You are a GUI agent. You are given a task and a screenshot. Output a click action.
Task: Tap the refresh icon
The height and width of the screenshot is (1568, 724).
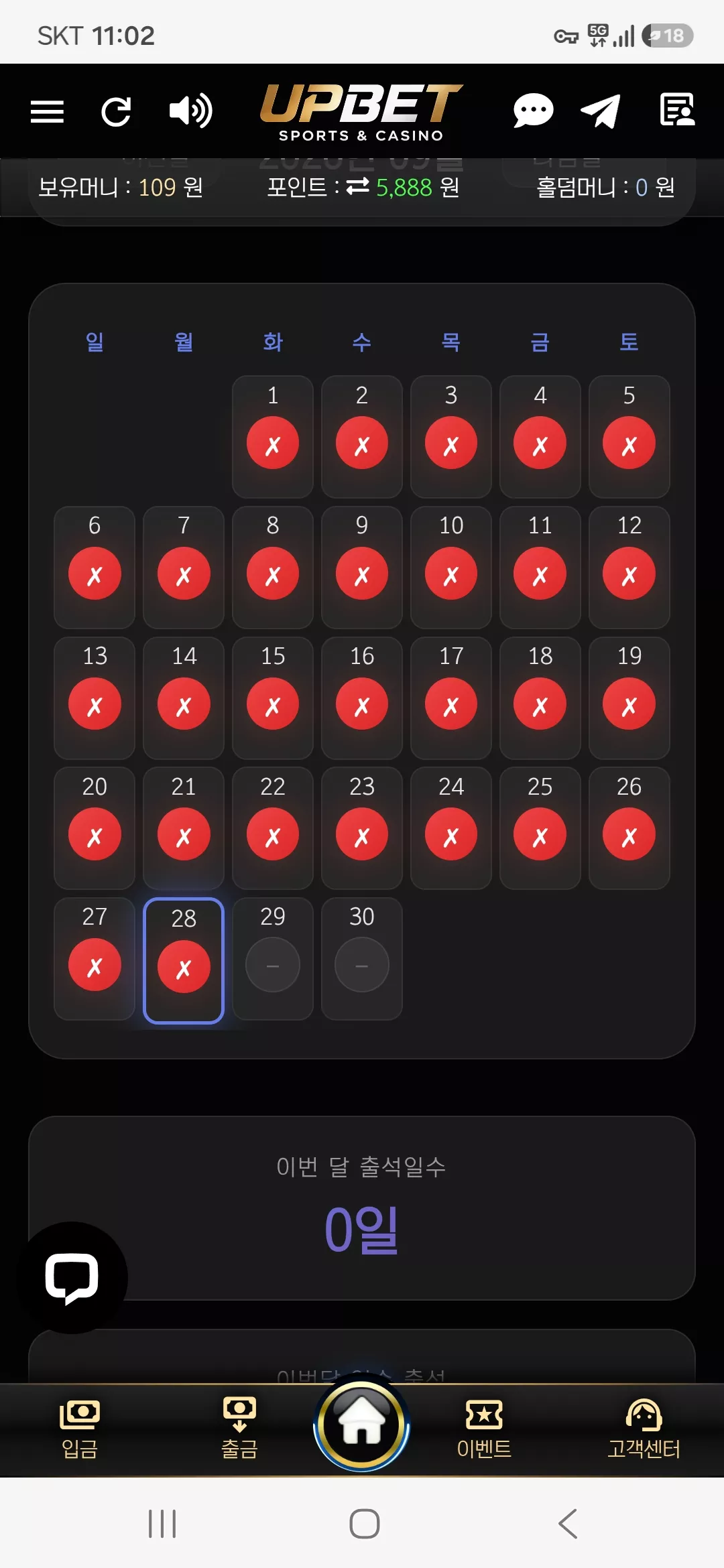point(117,111)
